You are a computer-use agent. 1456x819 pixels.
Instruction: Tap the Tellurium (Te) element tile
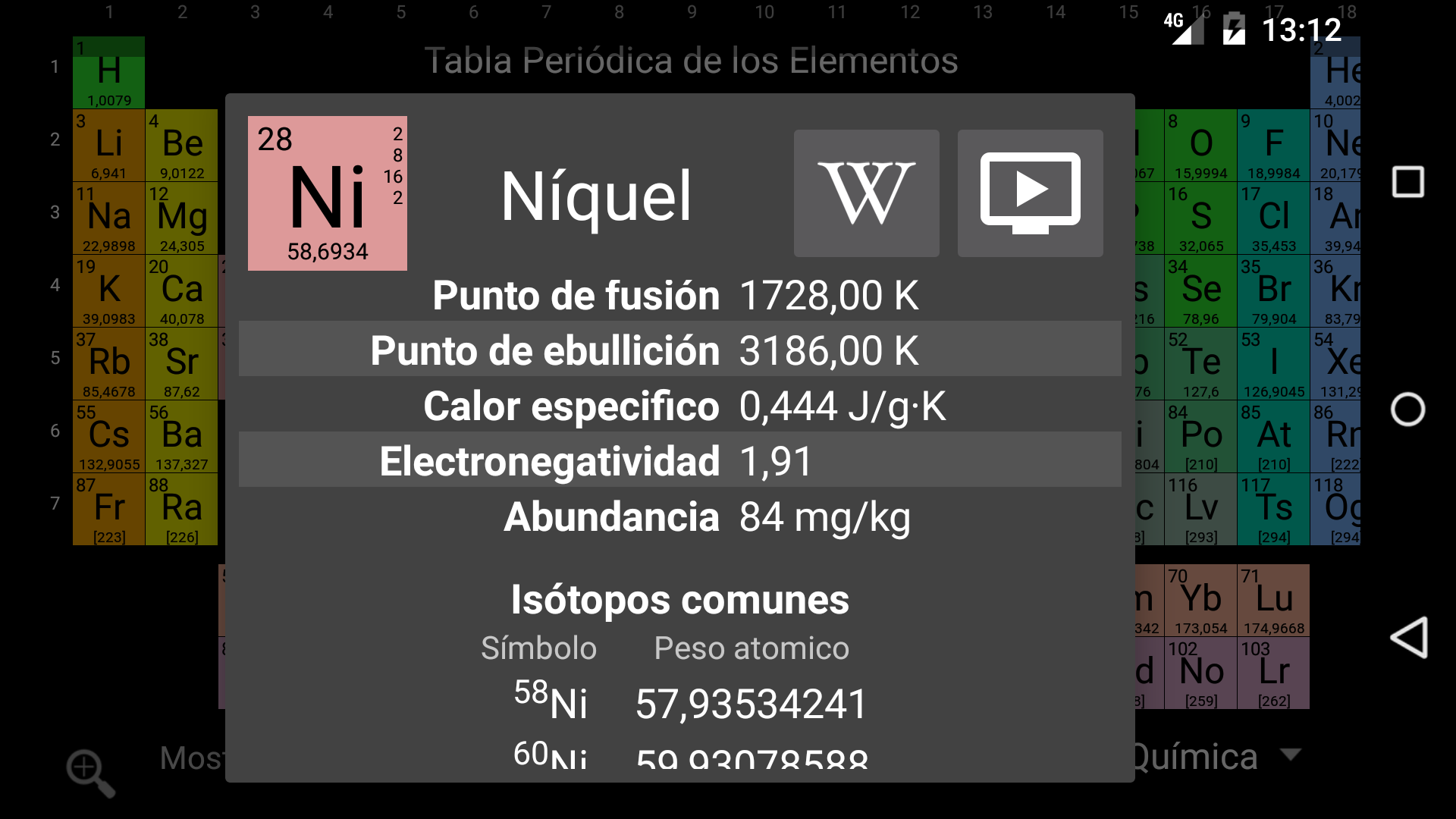point(1200,364)
